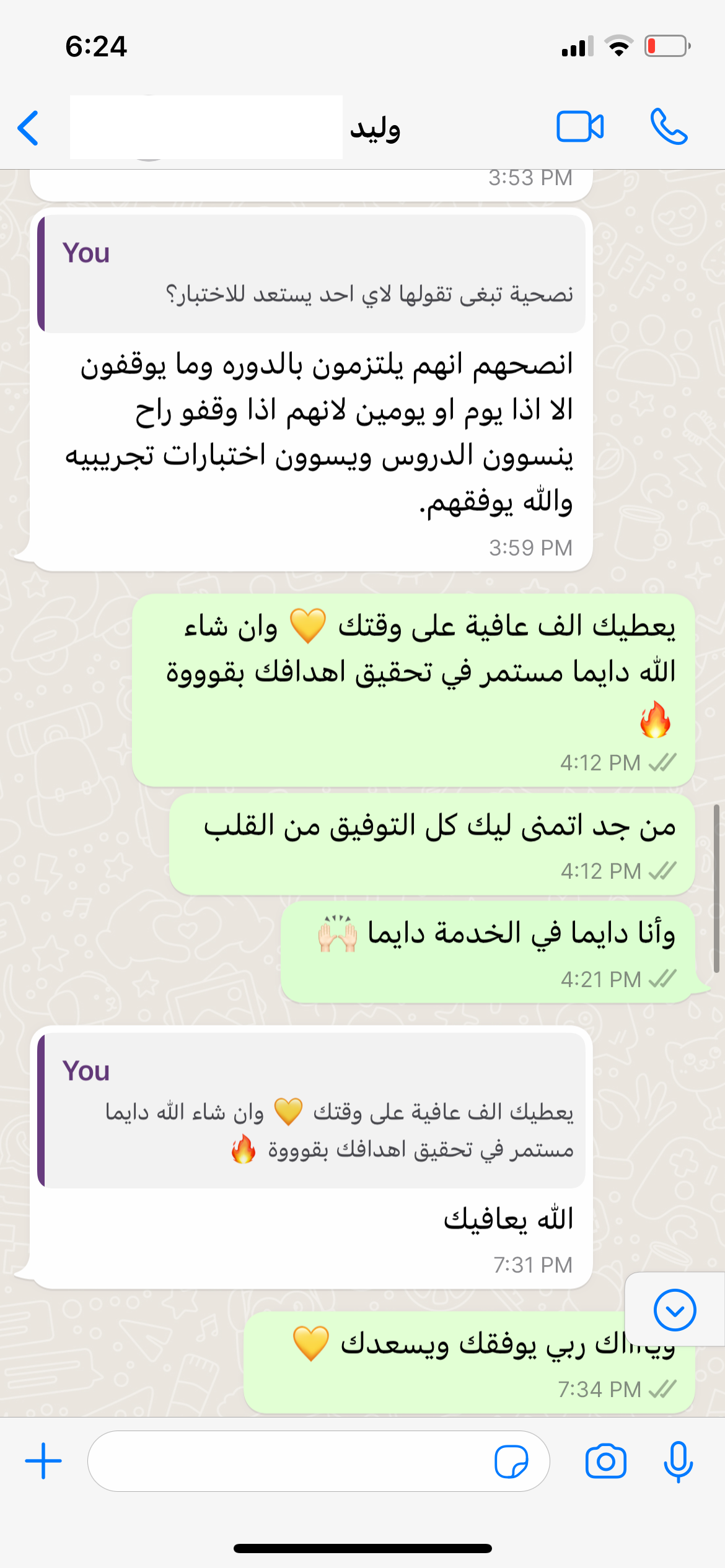Start a video call with وليد
The image size is (725, 1568).
(580, 127)
